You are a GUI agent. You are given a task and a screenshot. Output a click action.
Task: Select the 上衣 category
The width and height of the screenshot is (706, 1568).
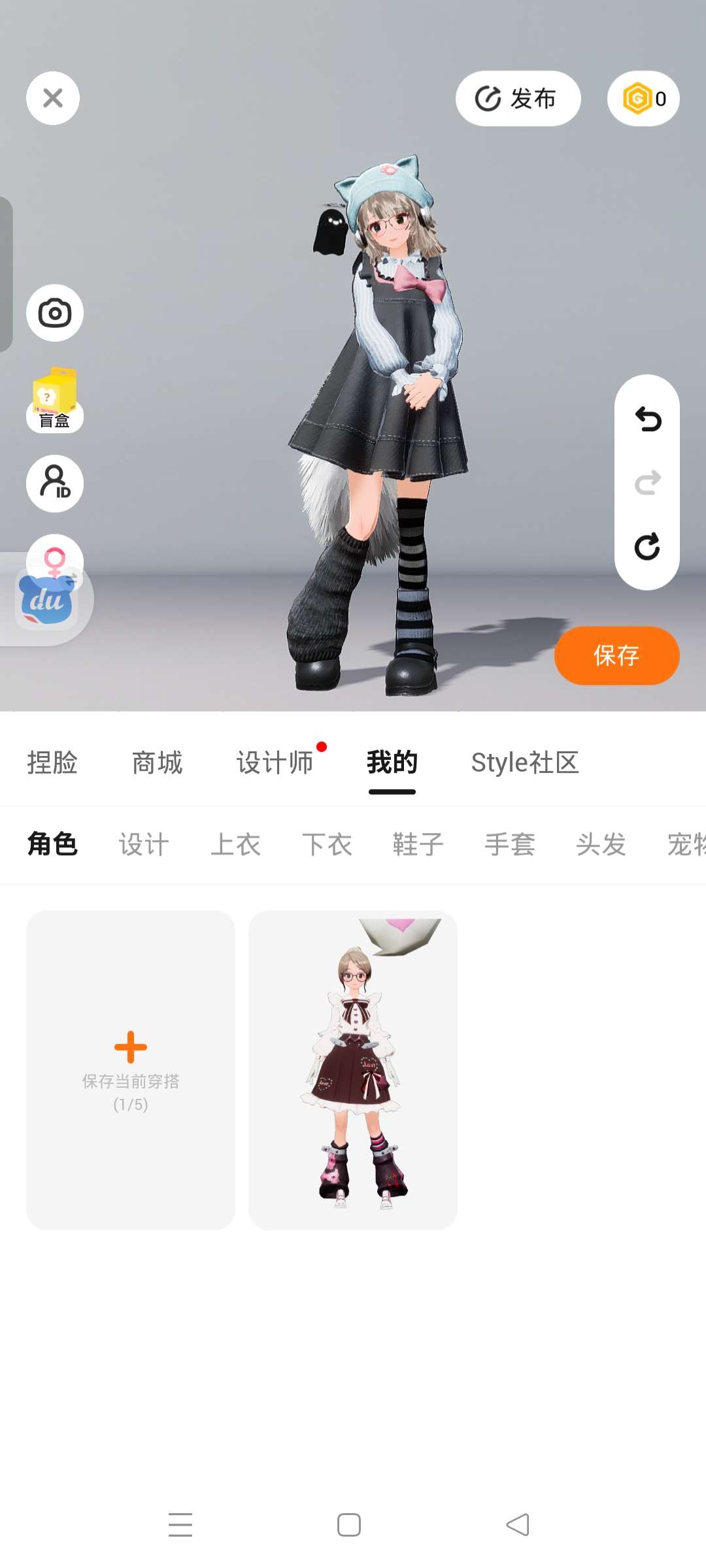pyautogui.click(x=235, y=844)
